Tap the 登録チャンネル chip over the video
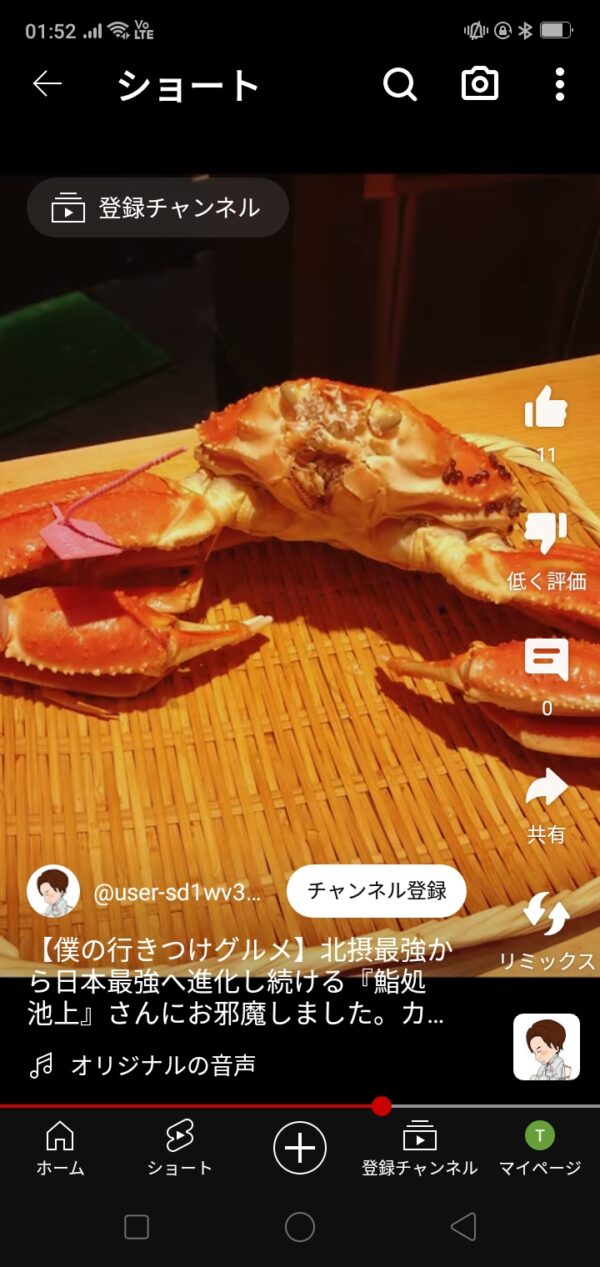The width and height of the screenshot is (600, 1267). coord(158,208)
